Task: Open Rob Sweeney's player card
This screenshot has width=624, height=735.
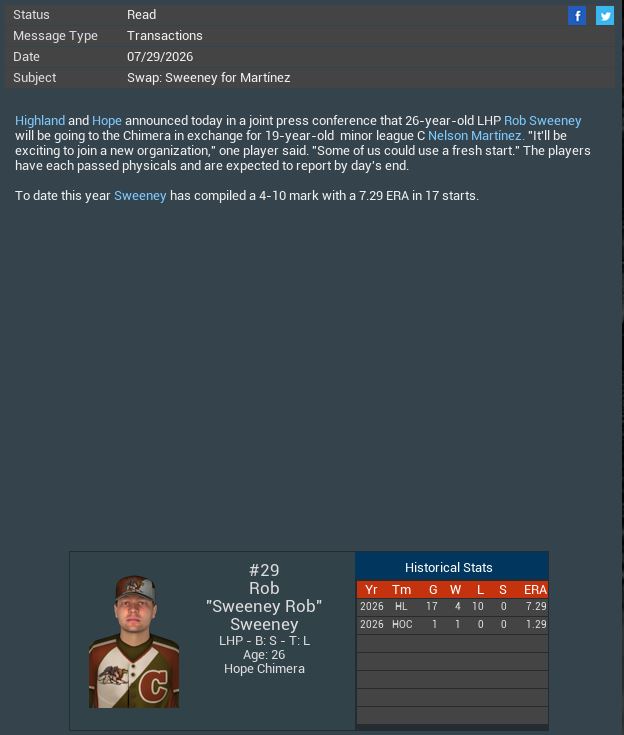Action: point(134,642)
